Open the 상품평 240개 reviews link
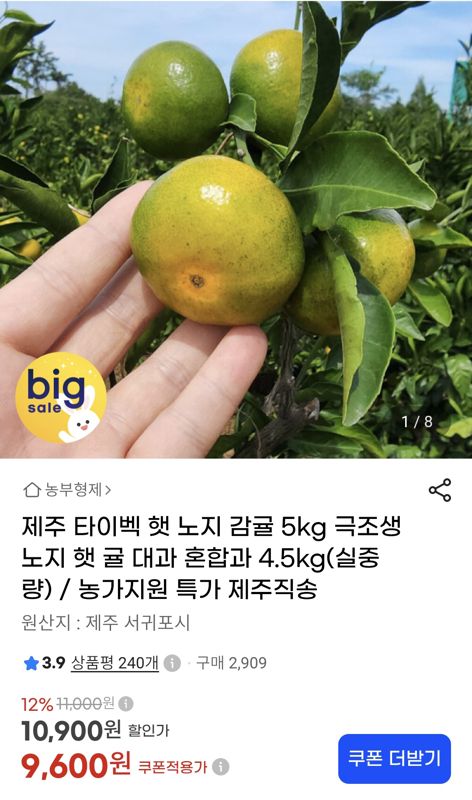Viewport: 472px width, 800px height. pos(115,663)
